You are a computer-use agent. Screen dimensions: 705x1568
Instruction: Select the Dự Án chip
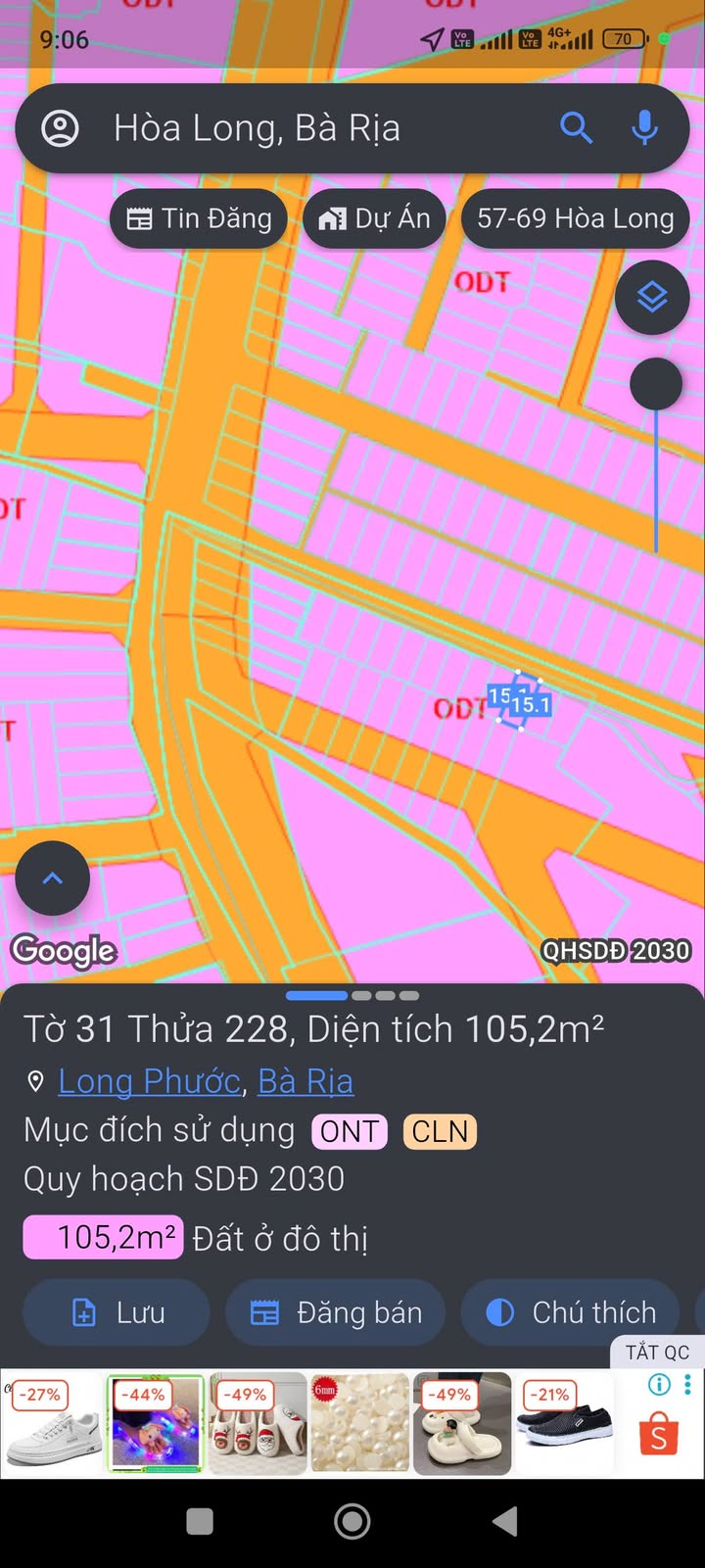coord(375,218)
